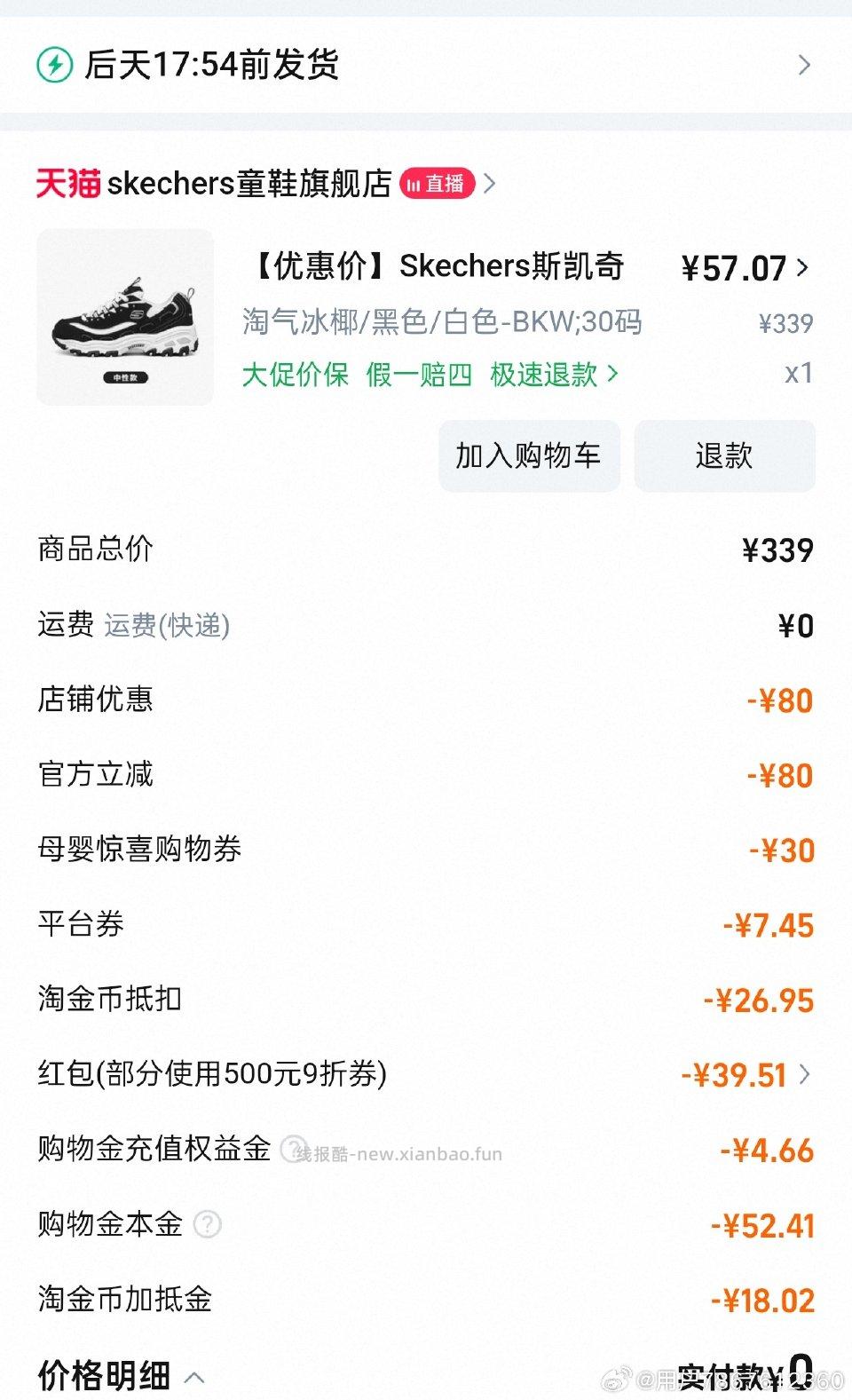The image size is (852, 1400).
Task: Click the Tmall 天猫 logo
Action: click(x=68, y=184)
